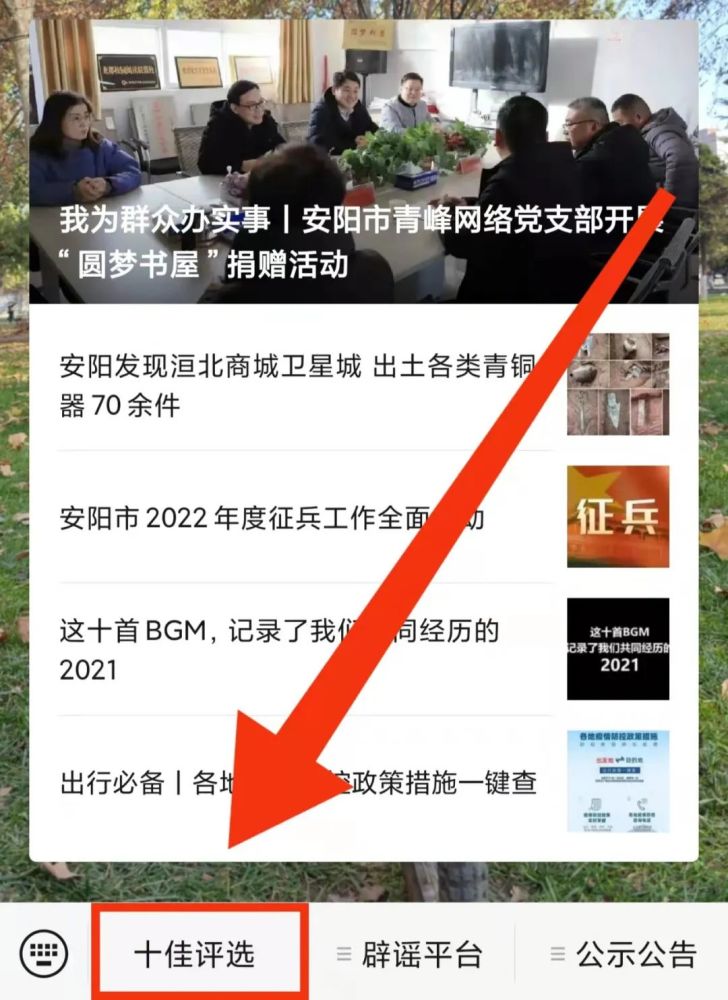Open the 十佳评选 menu
Viewport: 728px width, 1000px height.
(195, 953)
